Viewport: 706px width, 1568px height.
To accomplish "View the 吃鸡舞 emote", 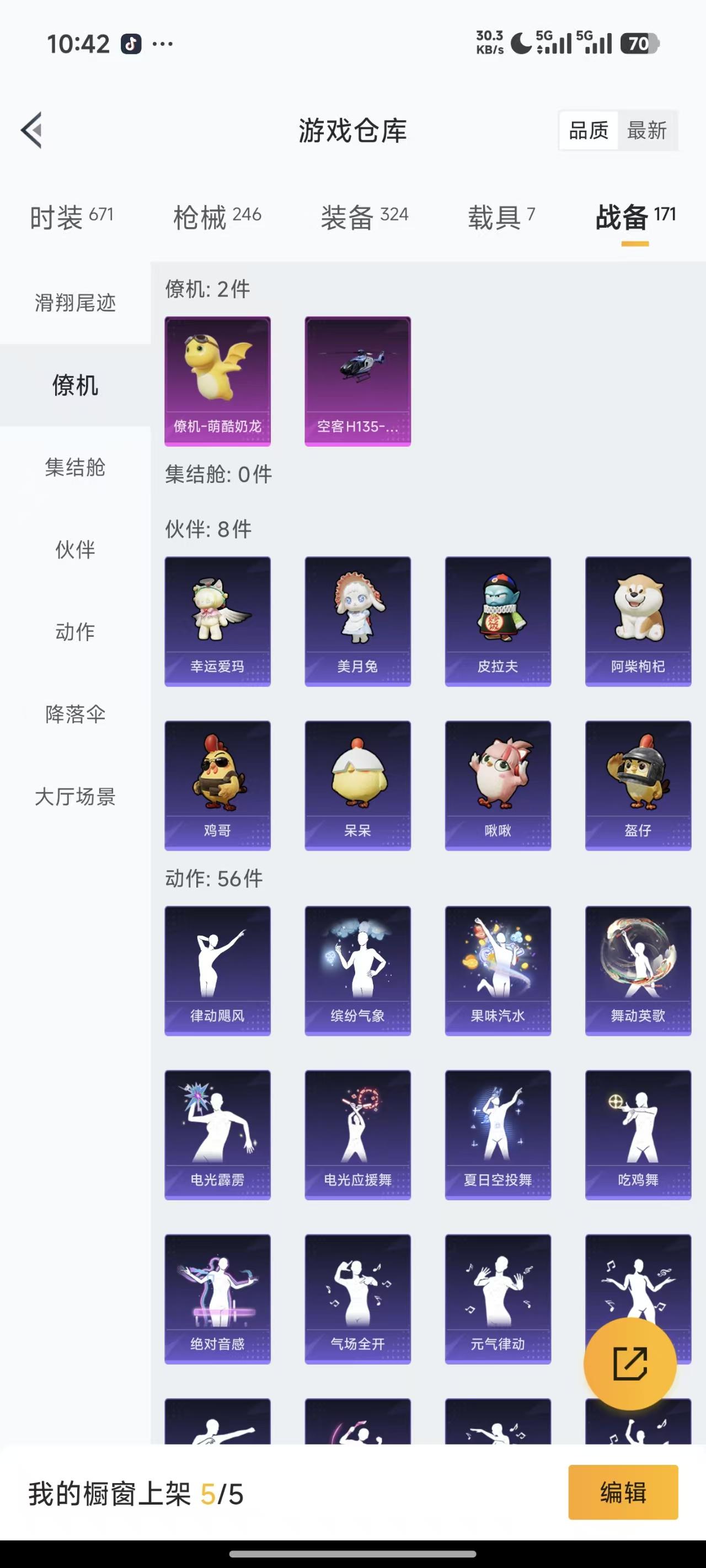I will click(638, 1134).
